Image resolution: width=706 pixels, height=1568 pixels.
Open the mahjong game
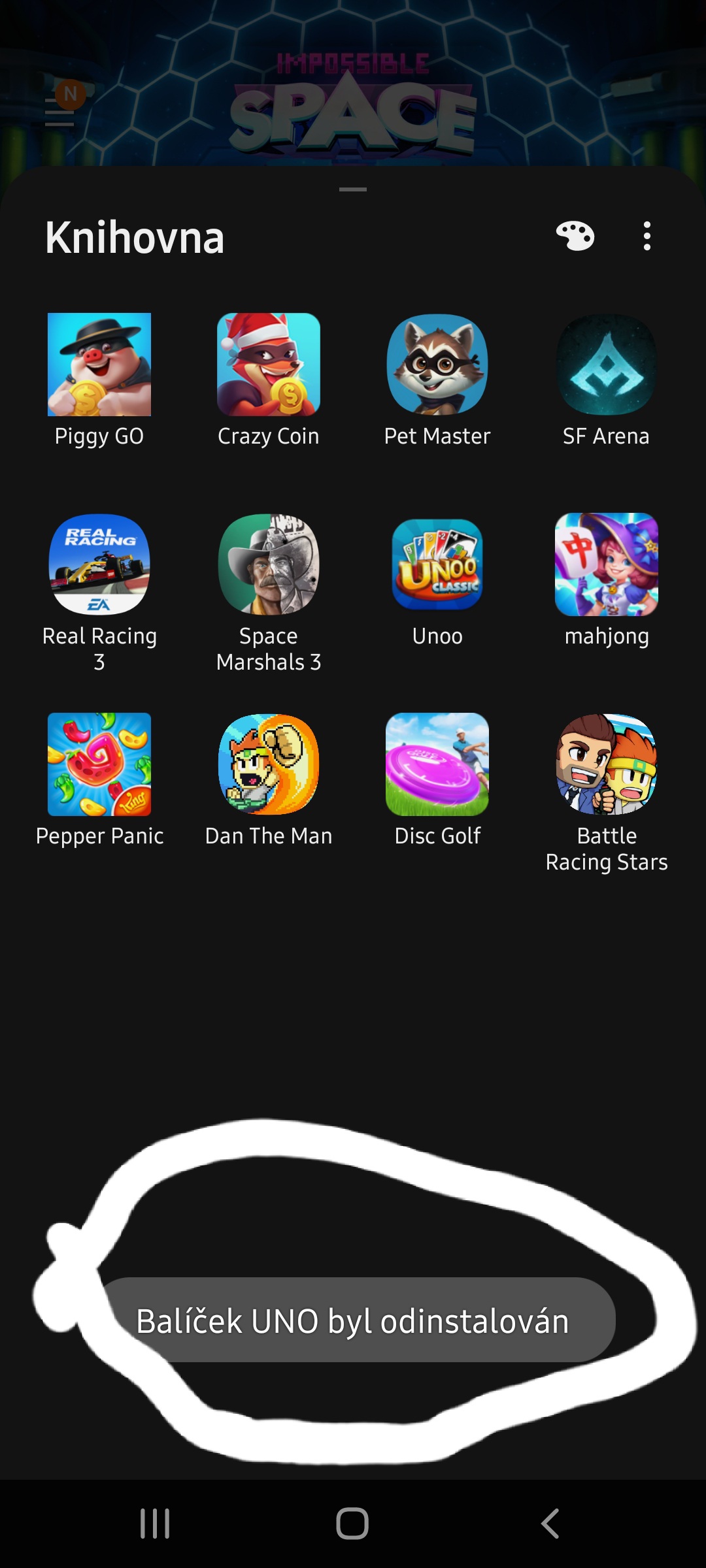point(607,564)
